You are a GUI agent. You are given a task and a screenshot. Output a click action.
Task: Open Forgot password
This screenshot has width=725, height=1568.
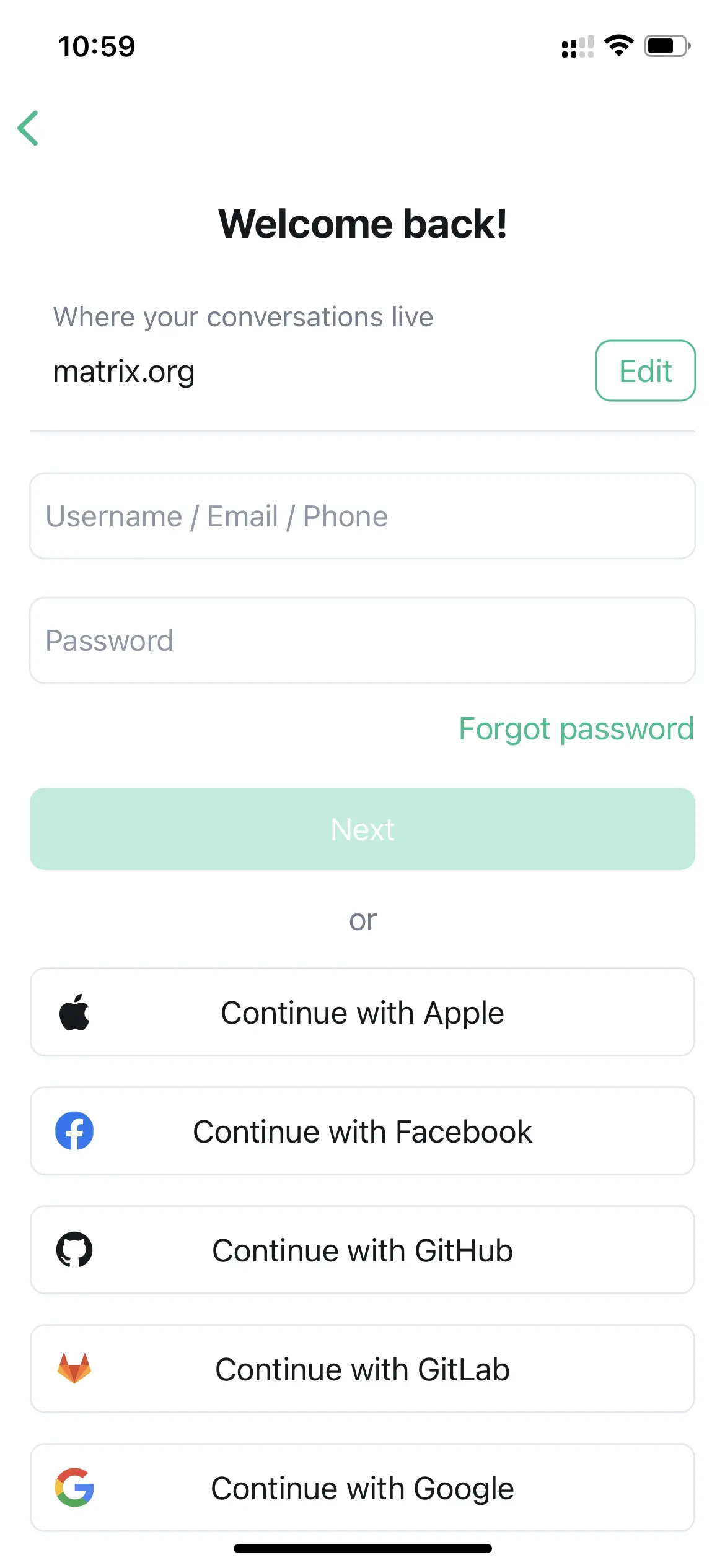click(576, 729)
